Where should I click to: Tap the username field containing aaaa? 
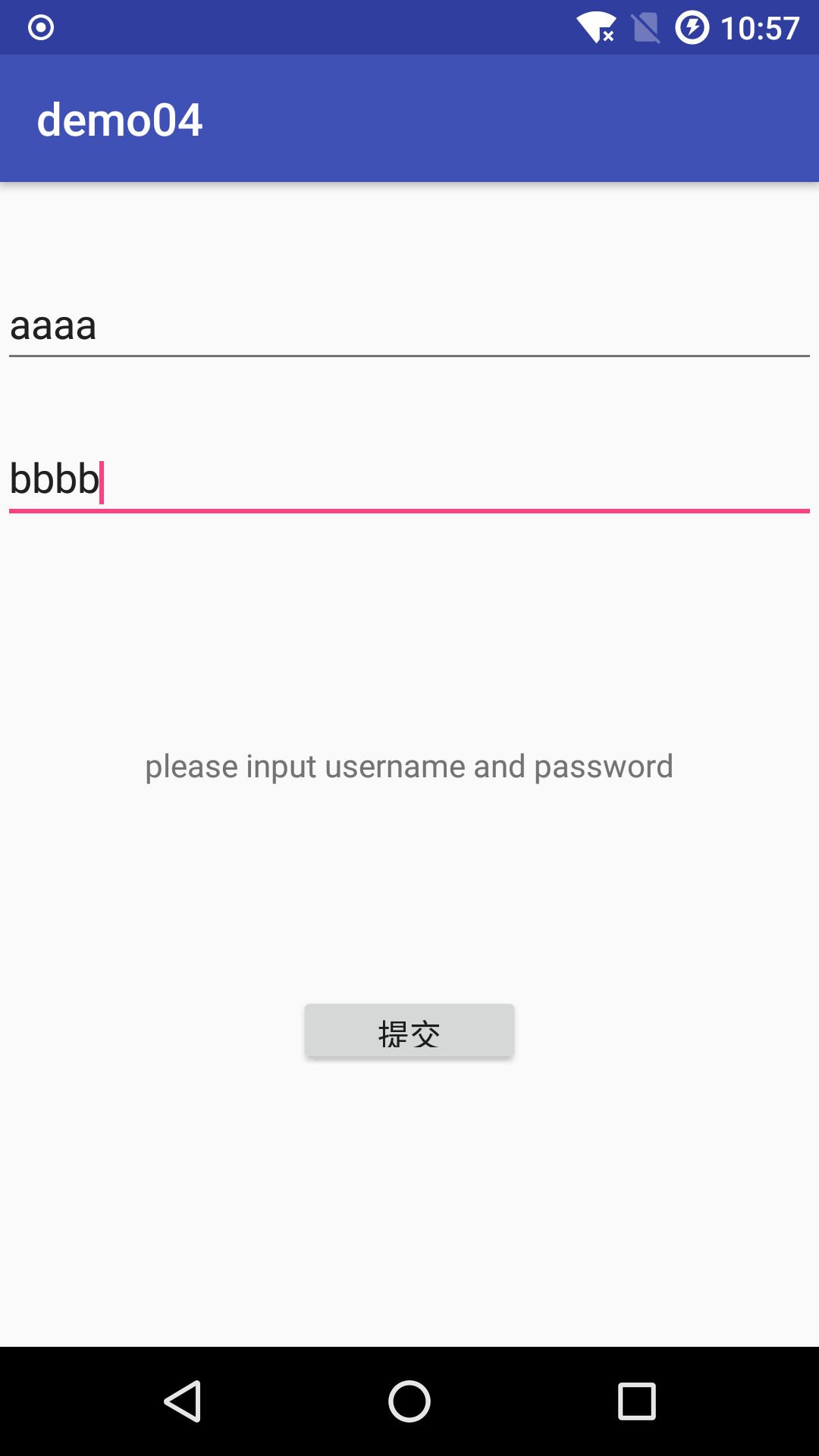[409, 326]
